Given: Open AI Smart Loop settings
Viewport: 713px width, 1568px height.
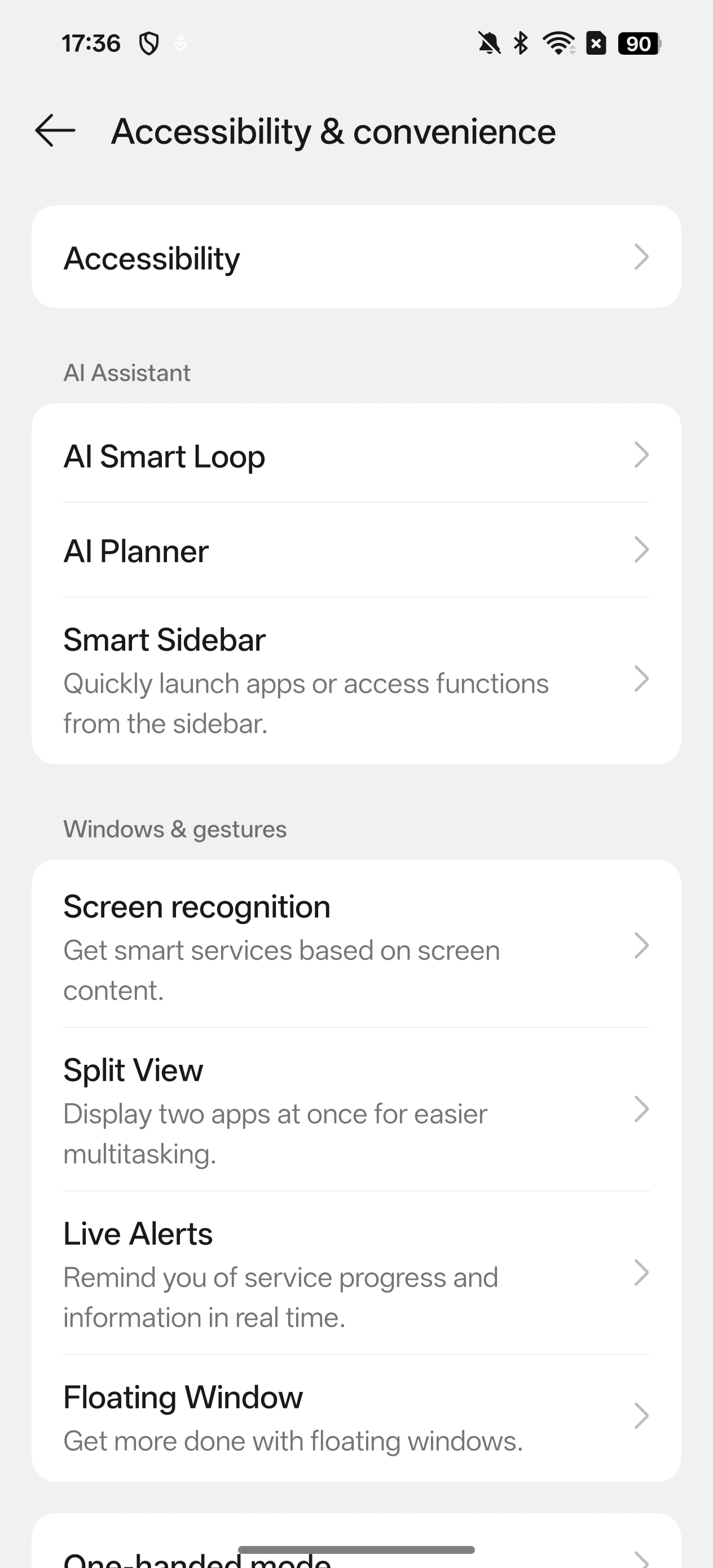Looking at the screenshot, I should click(x=356, y=455).
